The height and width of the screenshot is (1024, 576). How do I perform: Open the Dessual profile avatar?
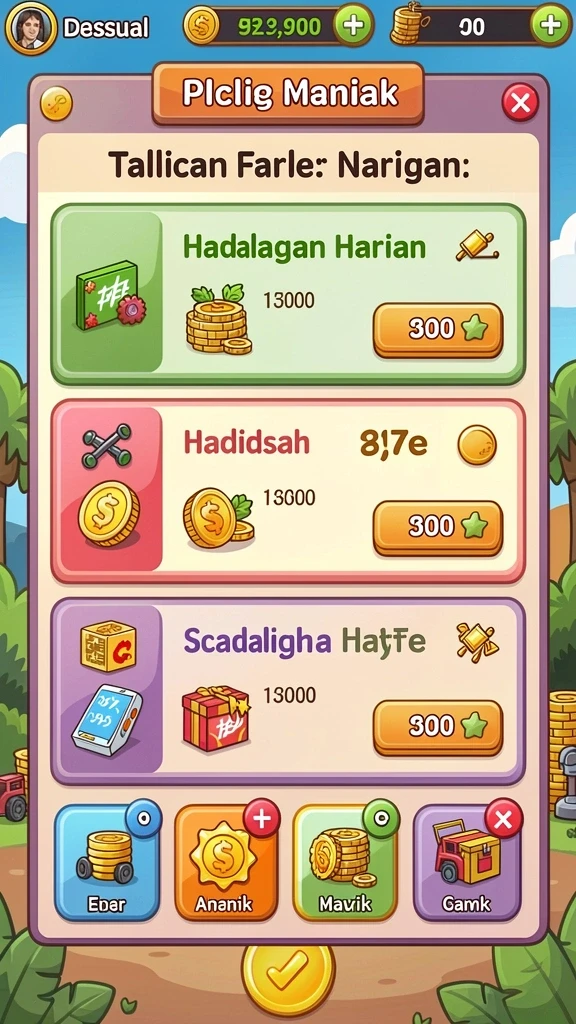click(30, 27)
